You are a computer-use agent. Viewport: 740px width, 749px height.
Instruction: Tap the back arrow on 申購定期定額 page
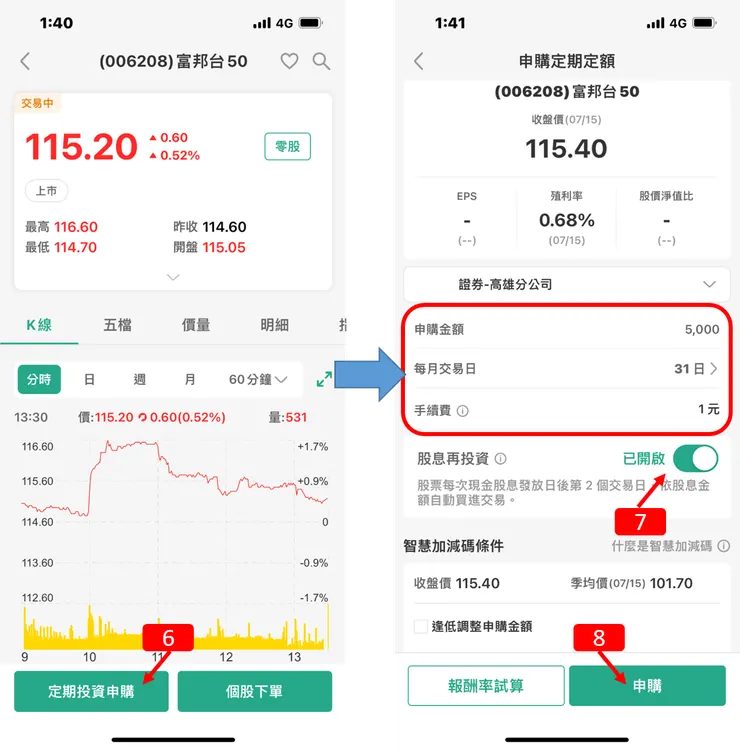coord(420,59)
